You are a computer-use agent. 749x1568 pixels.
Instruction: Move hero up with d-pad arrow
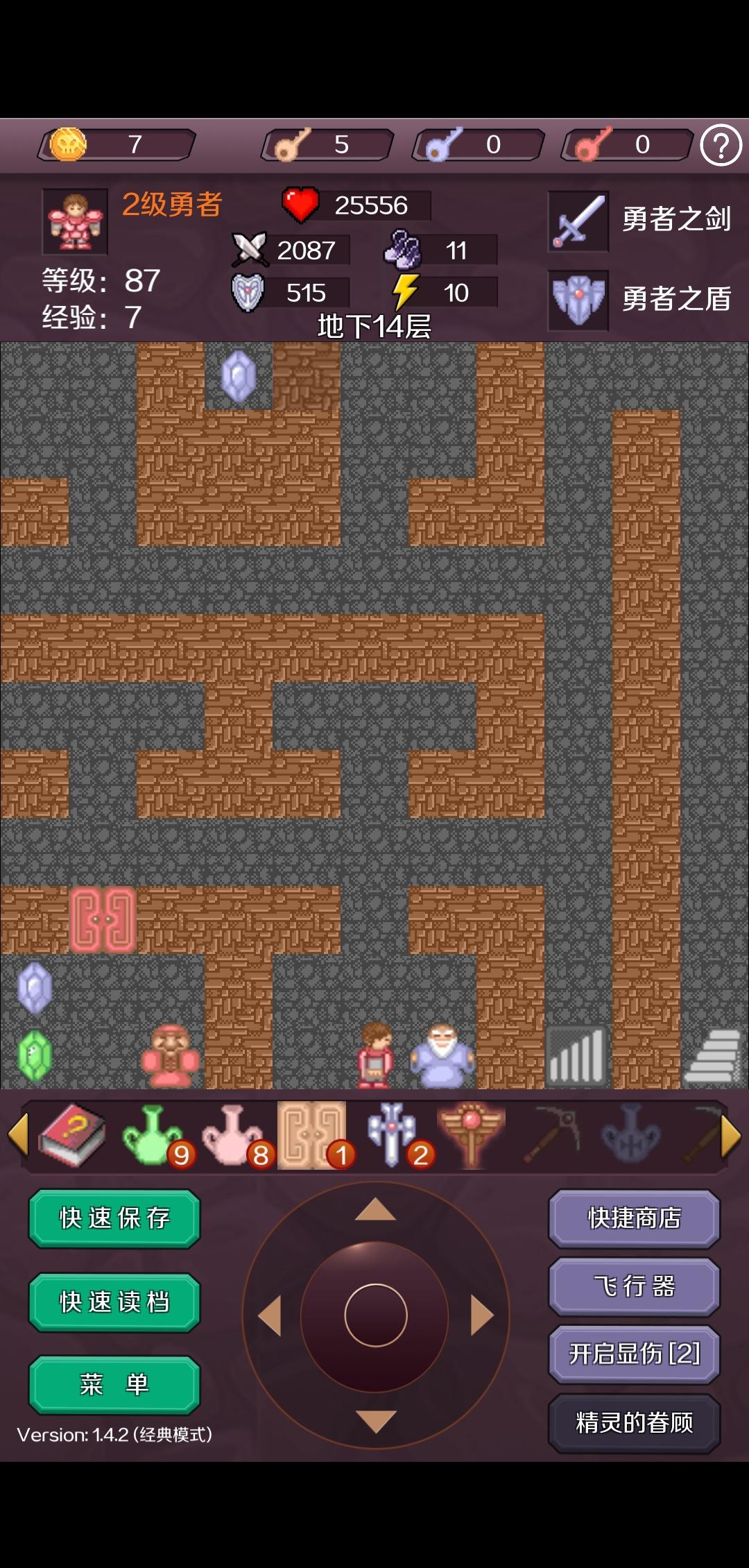(x=375, y=1211)
